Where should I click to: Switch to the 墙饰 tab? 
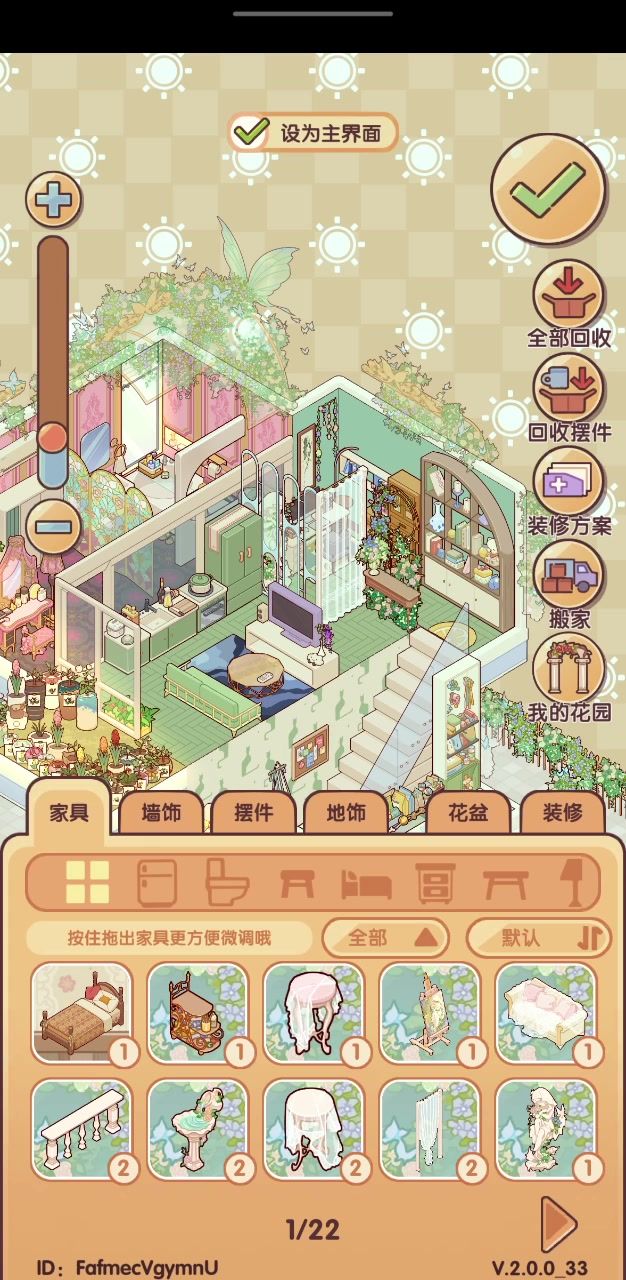[161, 814]
